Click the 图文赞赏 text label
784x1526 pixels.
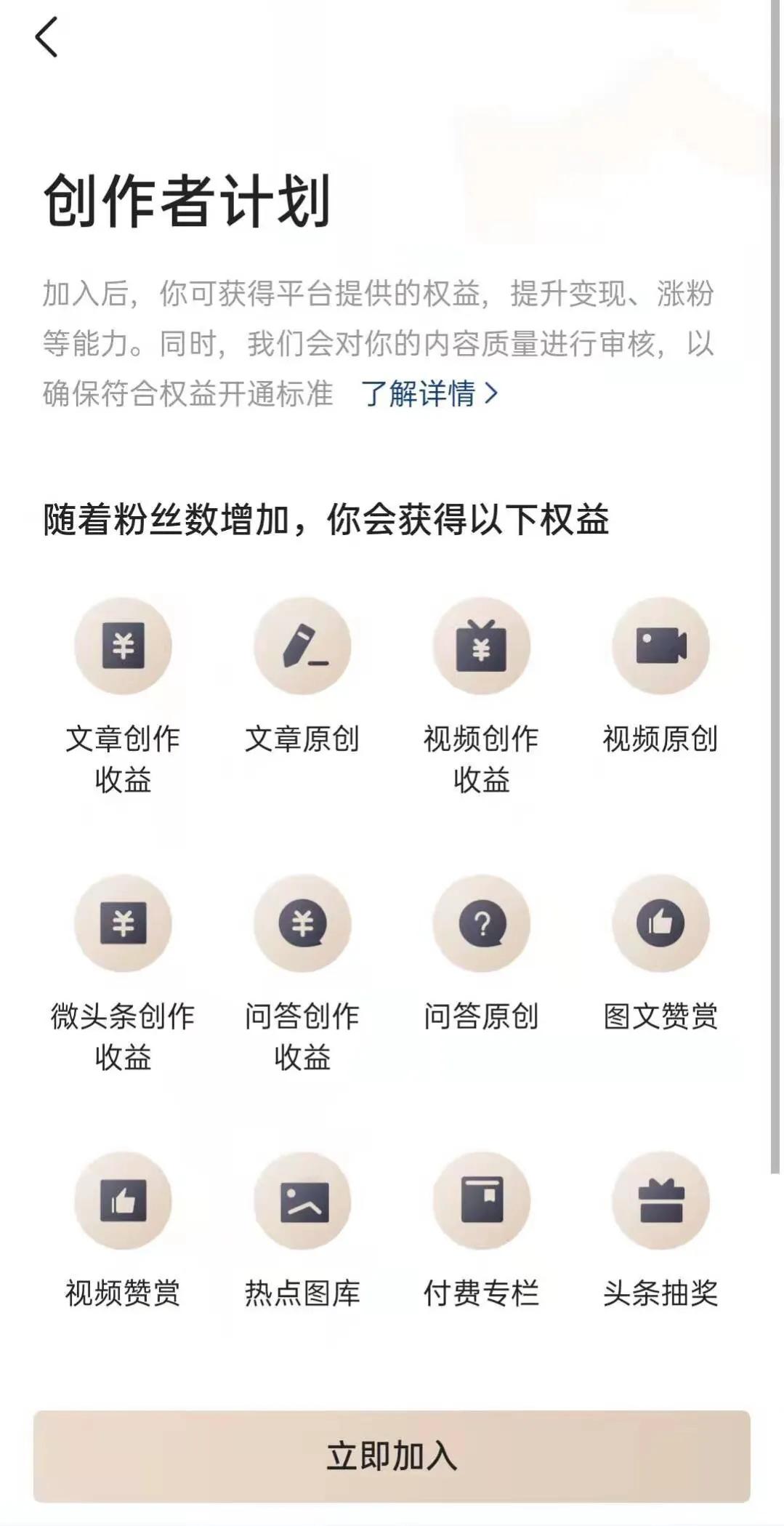pos(660,1019)
